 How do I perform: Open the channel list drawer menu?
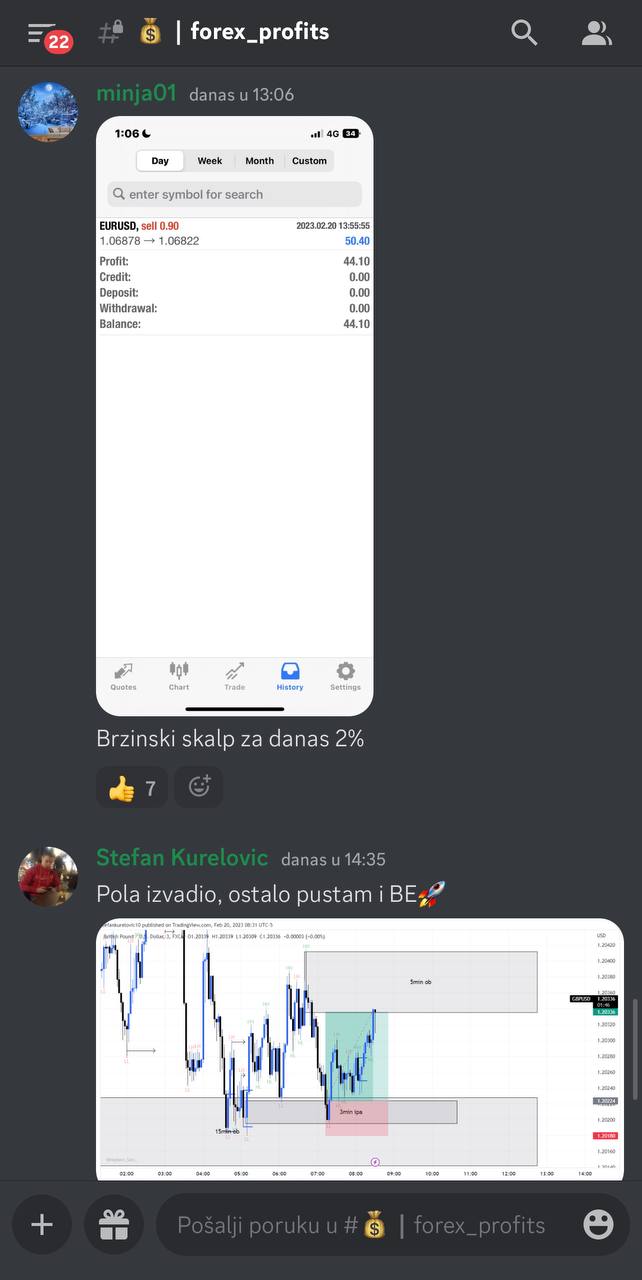pos(42,34)
